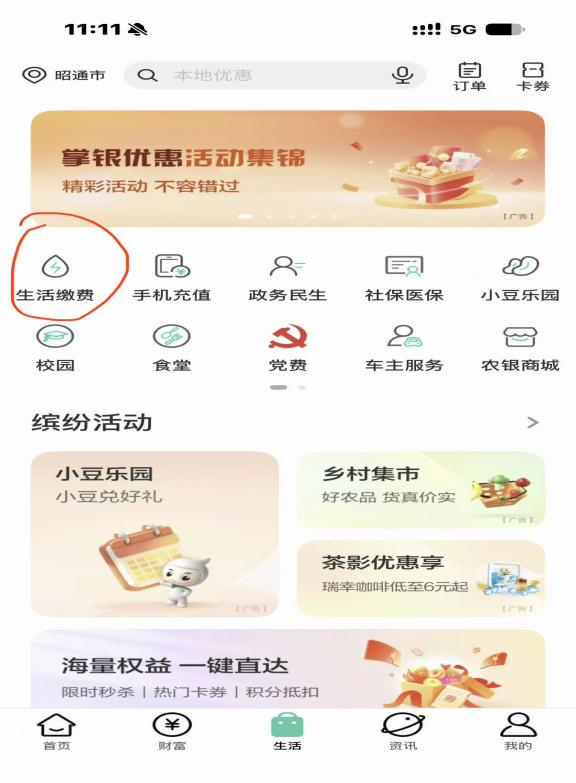Open 生活缴费 bill payment

55,279
